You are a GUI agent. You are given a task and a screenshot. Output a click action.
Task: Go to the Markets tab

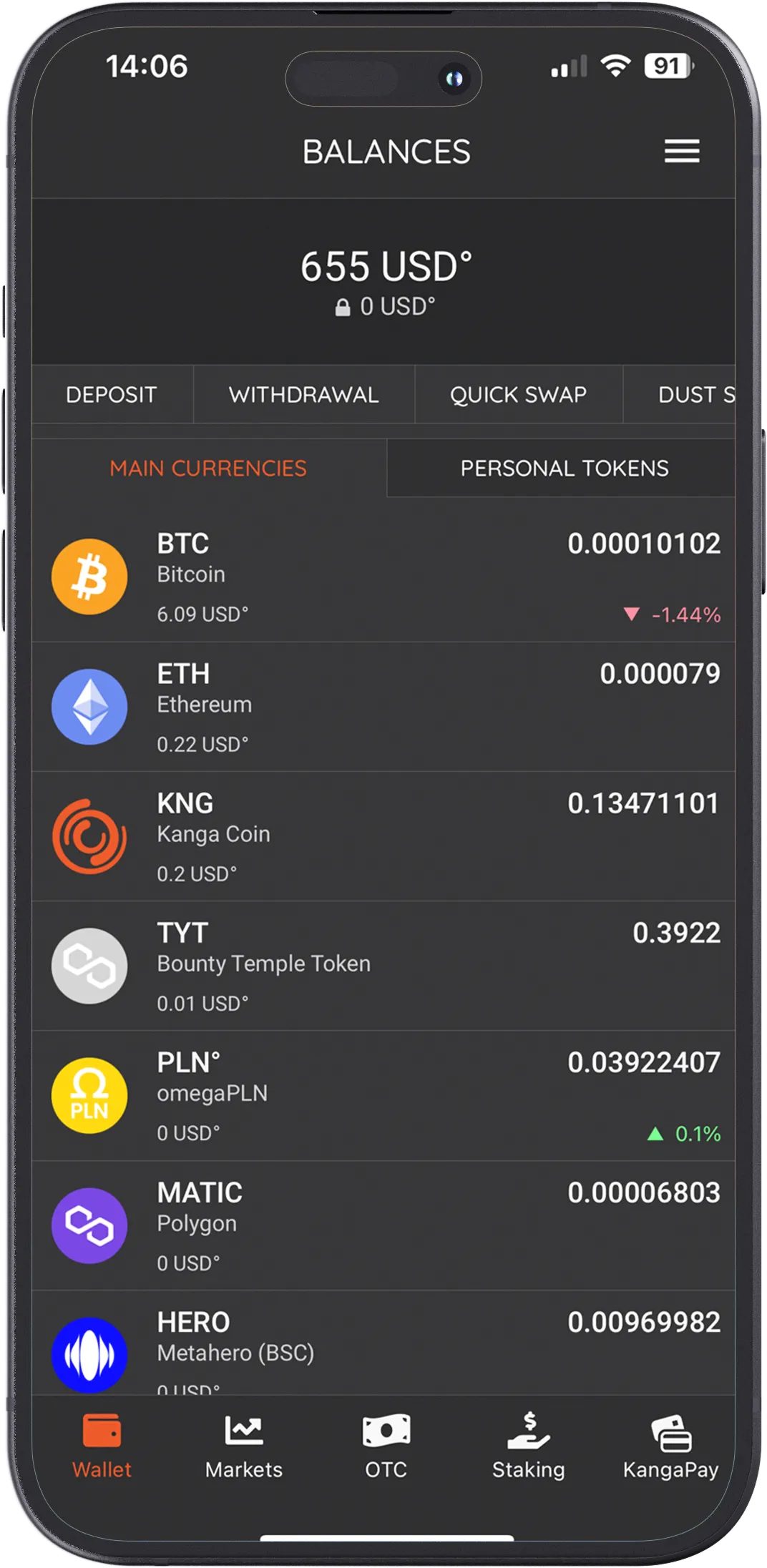pyautogui.click(x=244, y=1447)
